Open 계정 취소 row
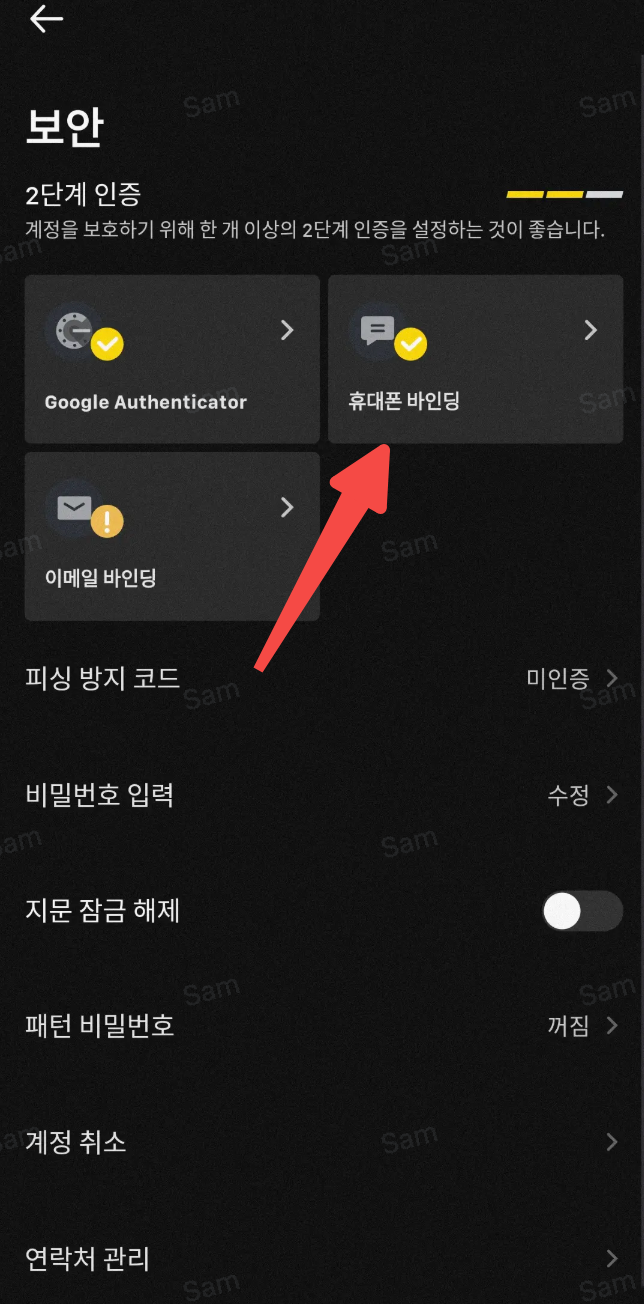Viewport: 644px width, 1304px height. tap(322, 1142)
